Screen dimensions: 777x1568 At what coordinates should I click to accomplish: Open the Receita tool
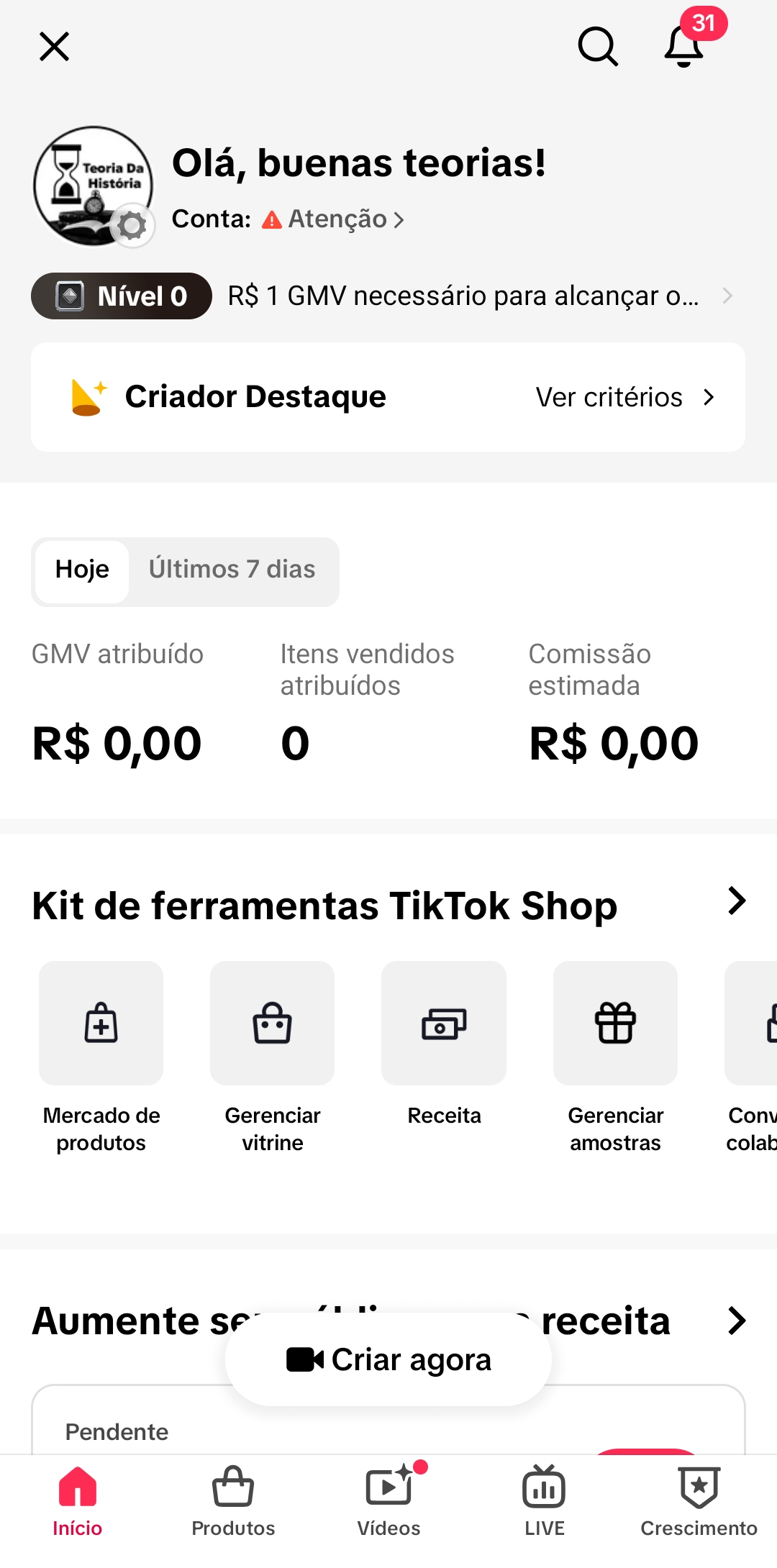[444, 1044]
